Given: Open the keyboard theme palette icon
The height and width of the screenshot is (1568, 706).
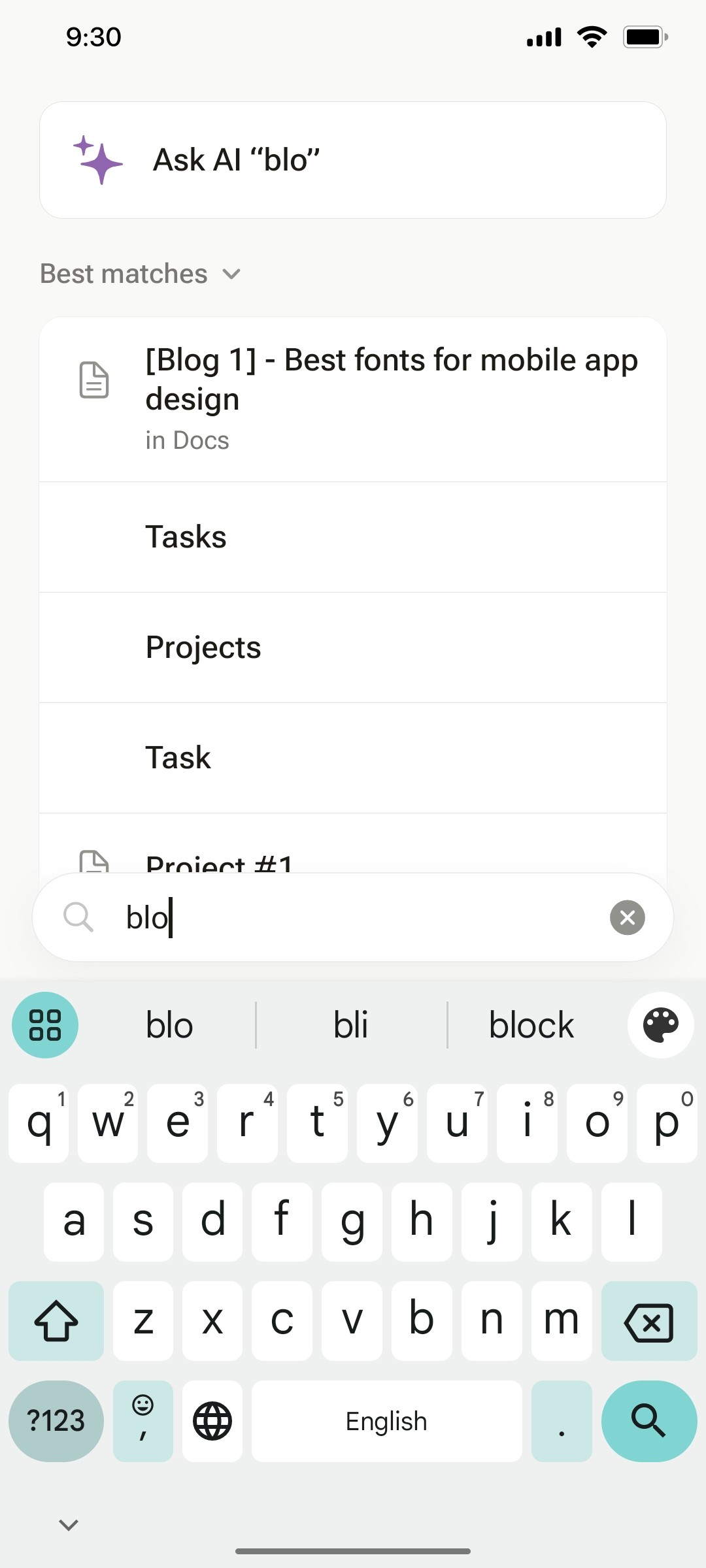Looking at the screenshot, I should coord(660,1024).
